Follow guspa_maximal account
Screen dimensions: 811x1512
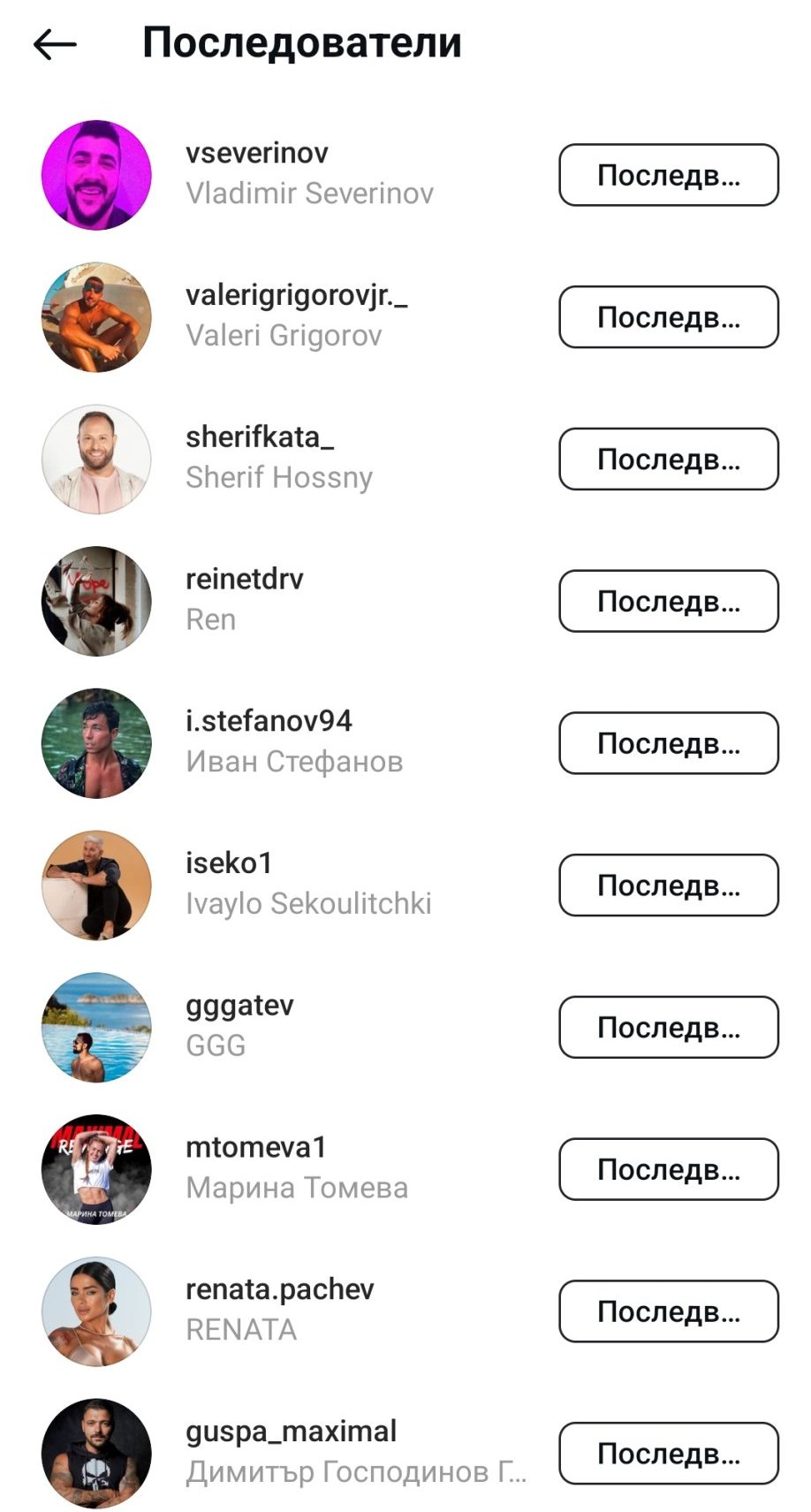(x=668, y=1453)
